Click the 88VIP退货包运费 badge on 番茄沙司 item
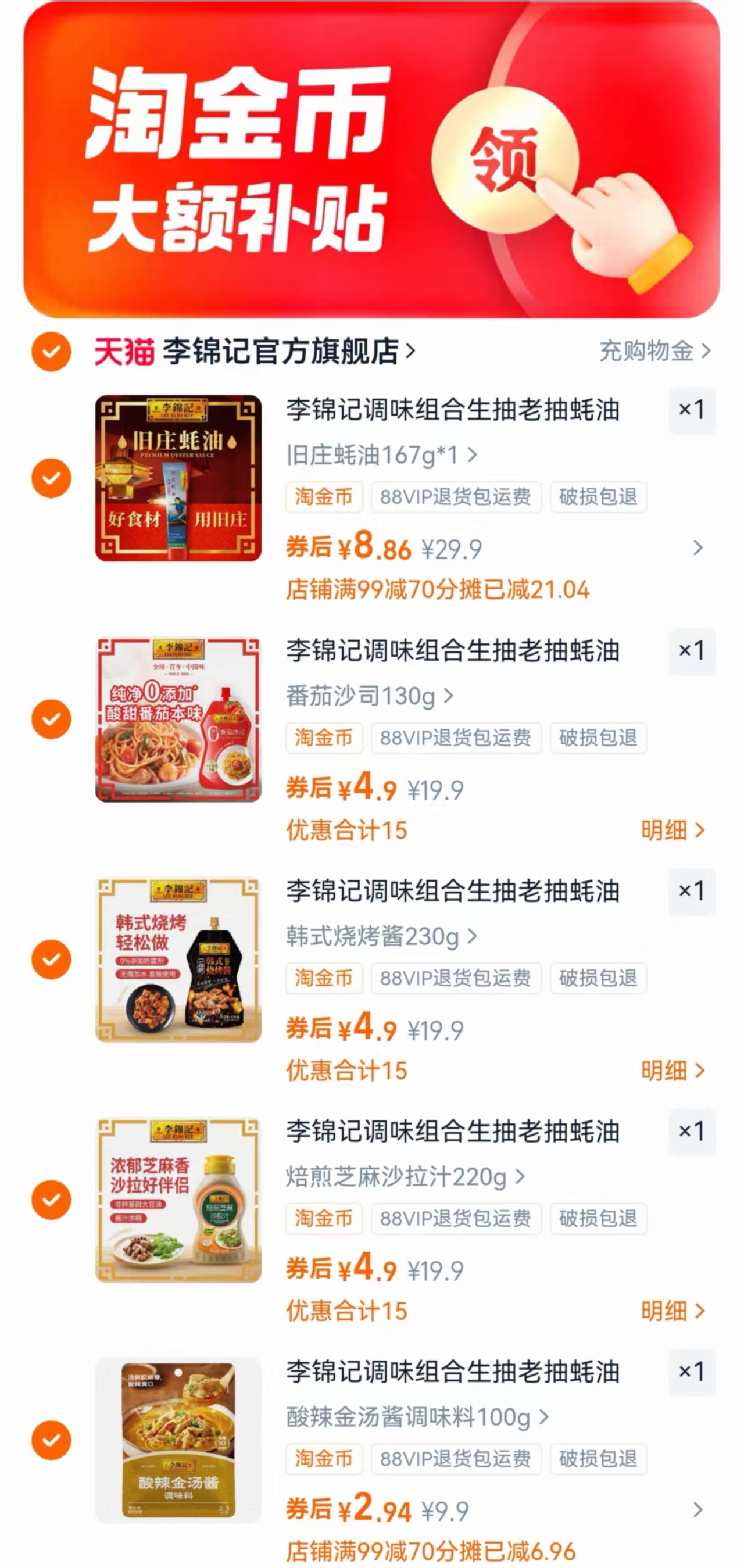Screen dimensions: 744x1568 [456, 738]
